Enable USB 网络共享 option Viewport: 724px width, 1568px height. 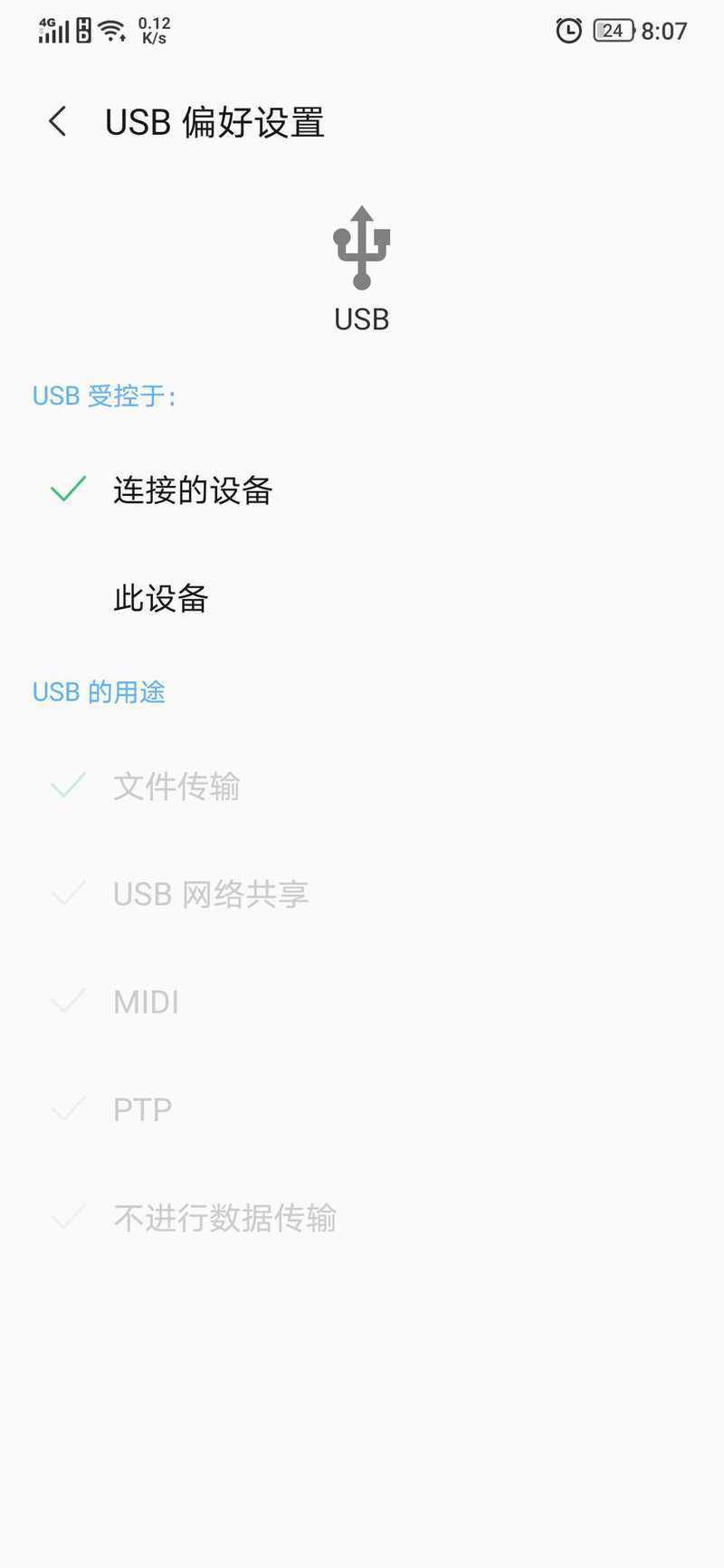(362, 894)
